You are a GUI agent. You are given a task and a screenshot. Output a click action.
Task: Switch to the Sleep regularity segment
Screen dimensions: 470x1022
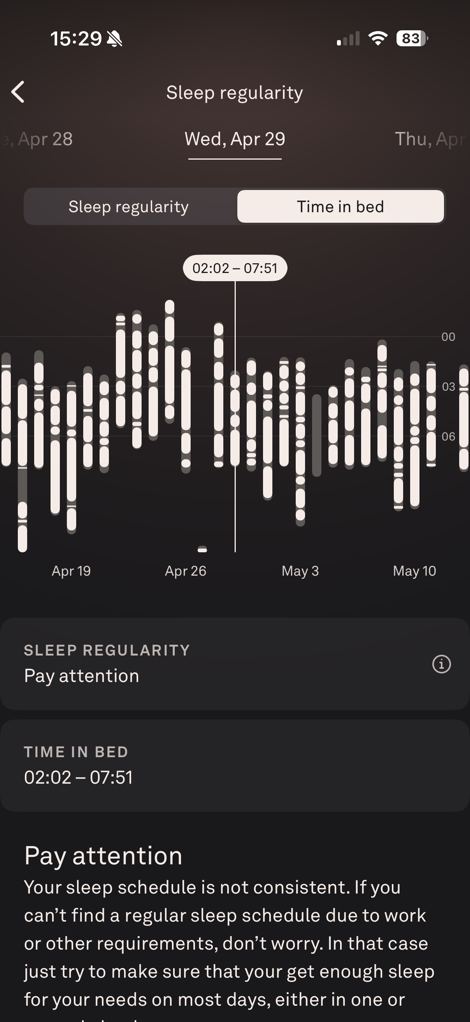tap(129, 207)
